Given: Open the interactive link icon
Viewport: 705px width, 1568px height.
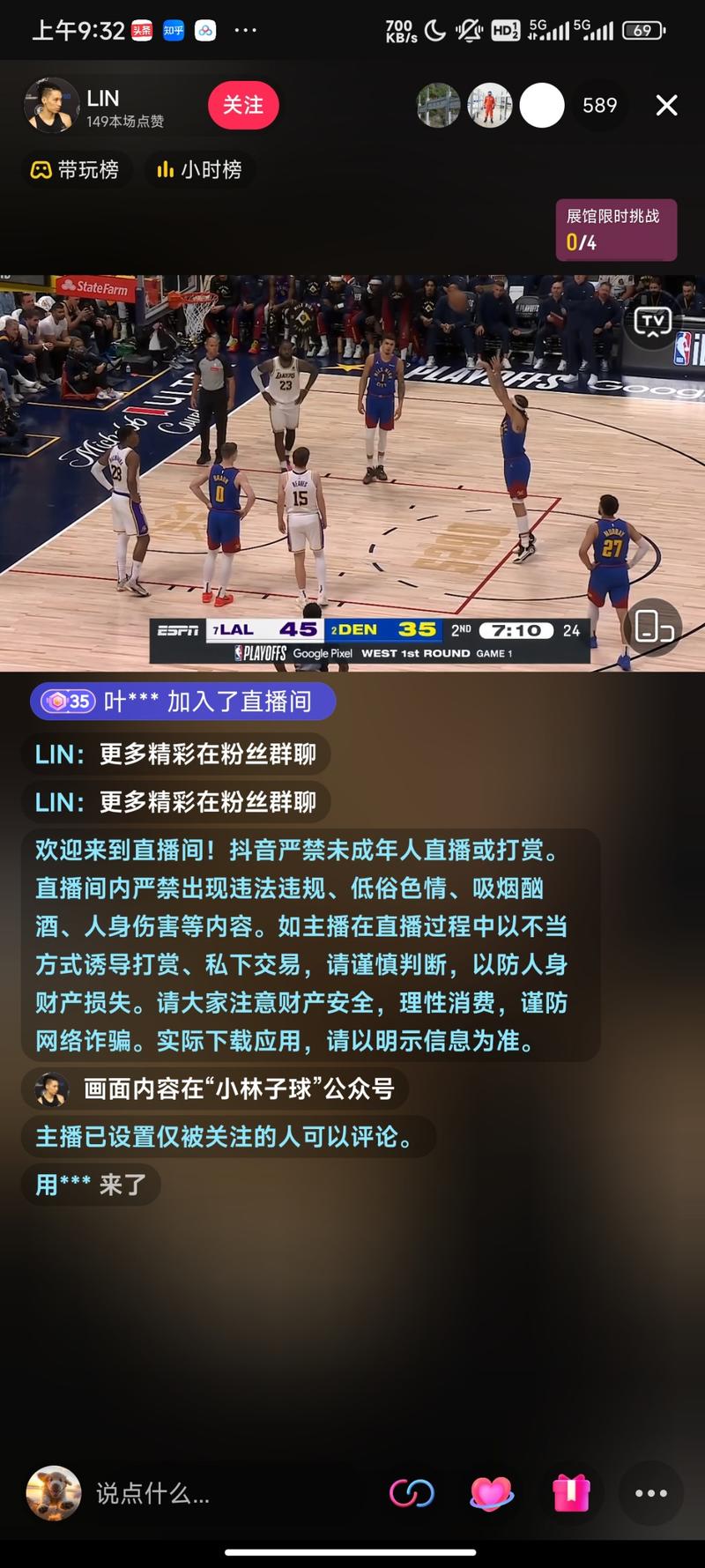Looking at the screenshot, I should click(412, 1493).
